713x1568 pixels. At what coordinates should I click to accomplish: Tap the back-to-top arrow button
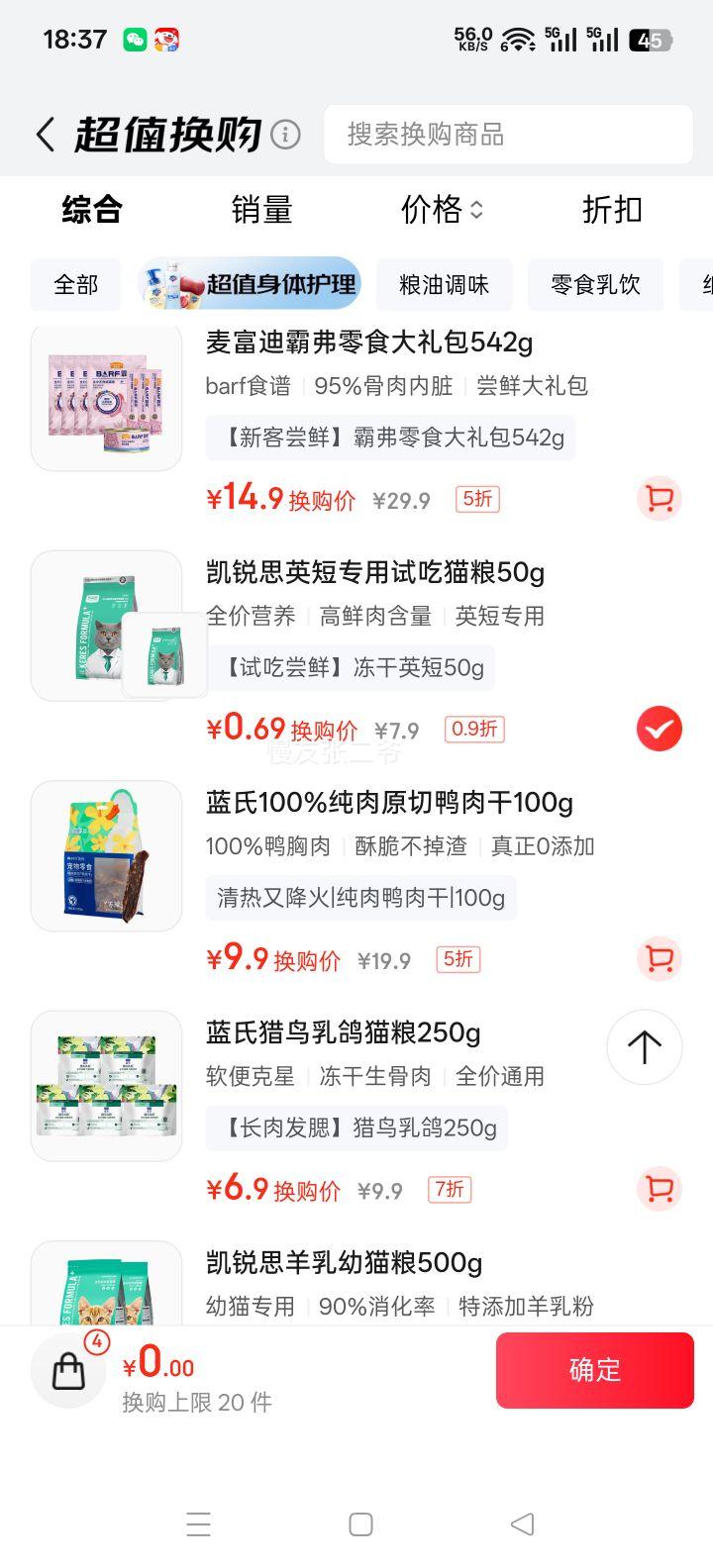pos(645,1047)
